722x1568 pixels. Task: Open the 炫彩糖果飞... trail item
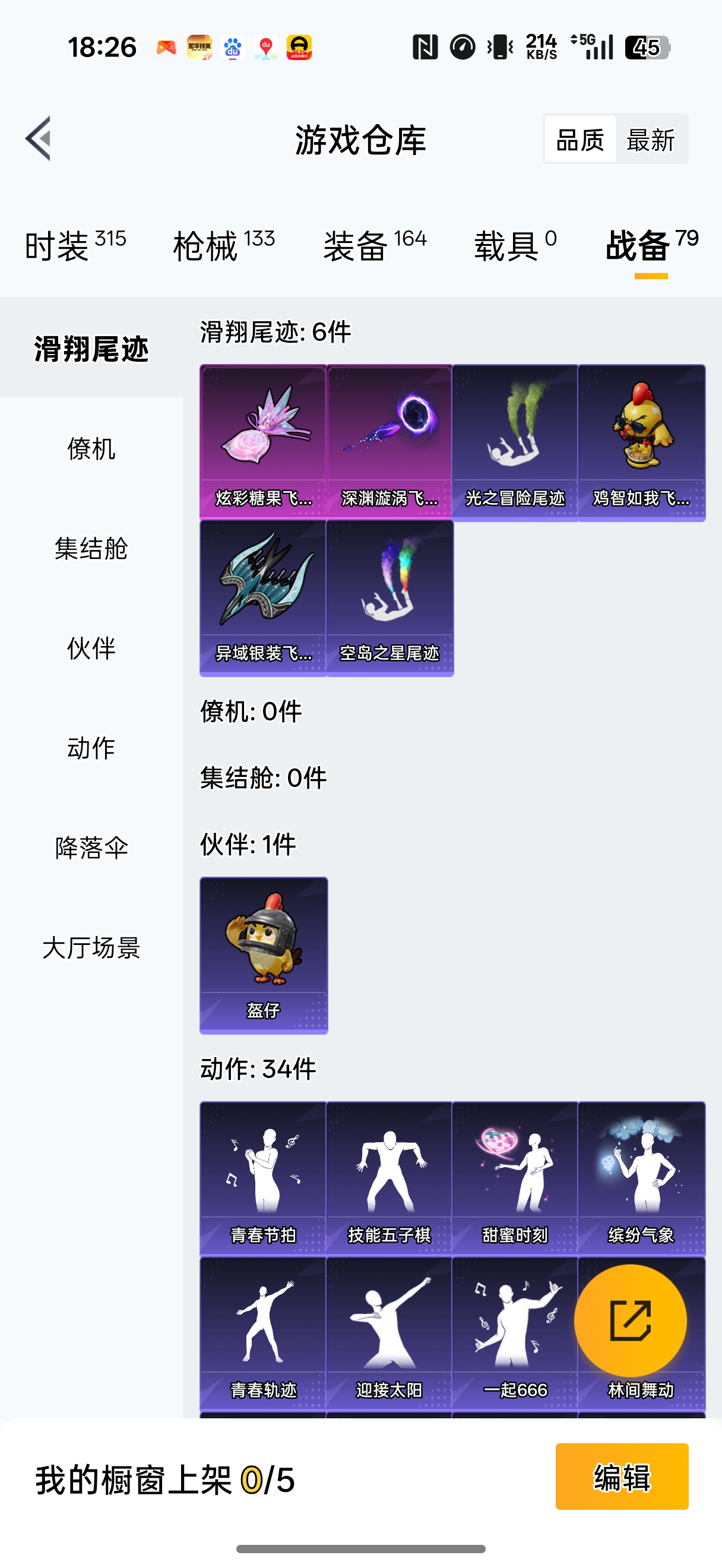(263, 441)
